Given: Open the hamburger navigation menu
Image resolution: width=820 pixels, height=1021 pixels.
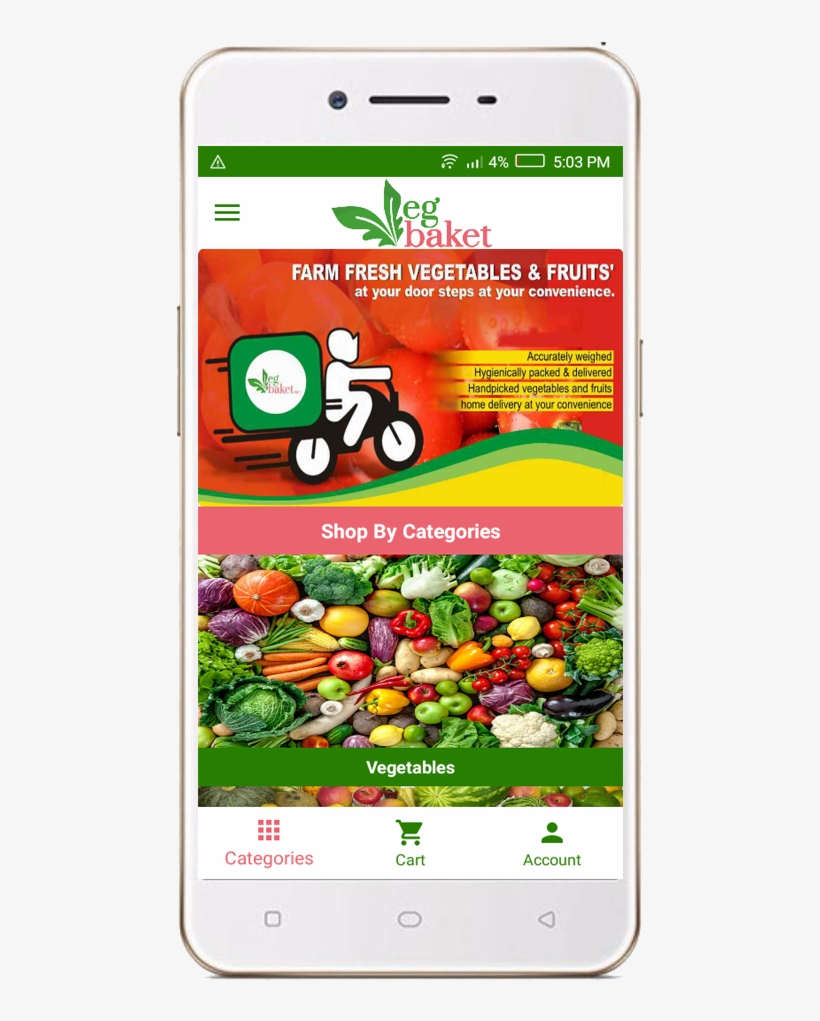Looking at the screenshot, I should 227,212.
